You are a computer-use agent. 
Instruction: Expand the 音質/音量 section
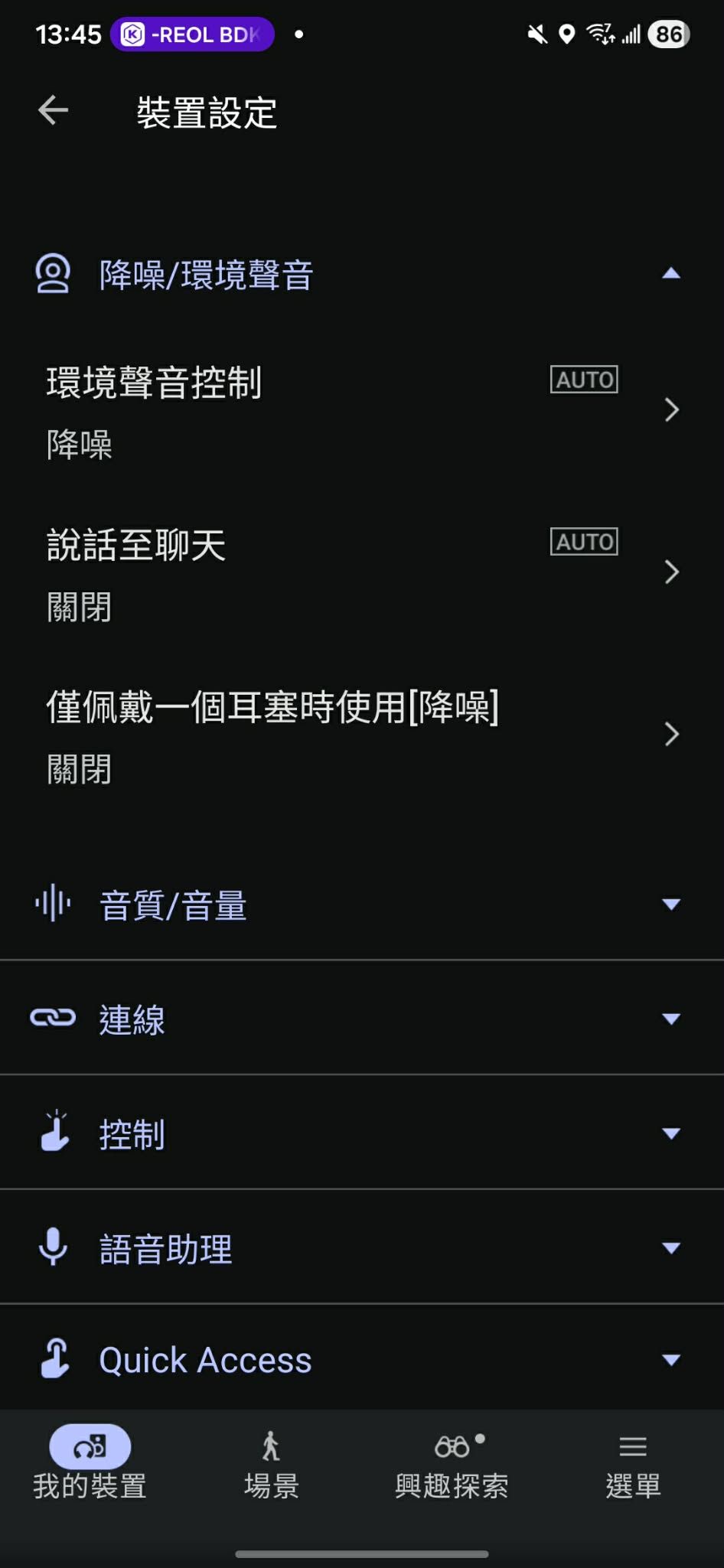click(361, 905)
